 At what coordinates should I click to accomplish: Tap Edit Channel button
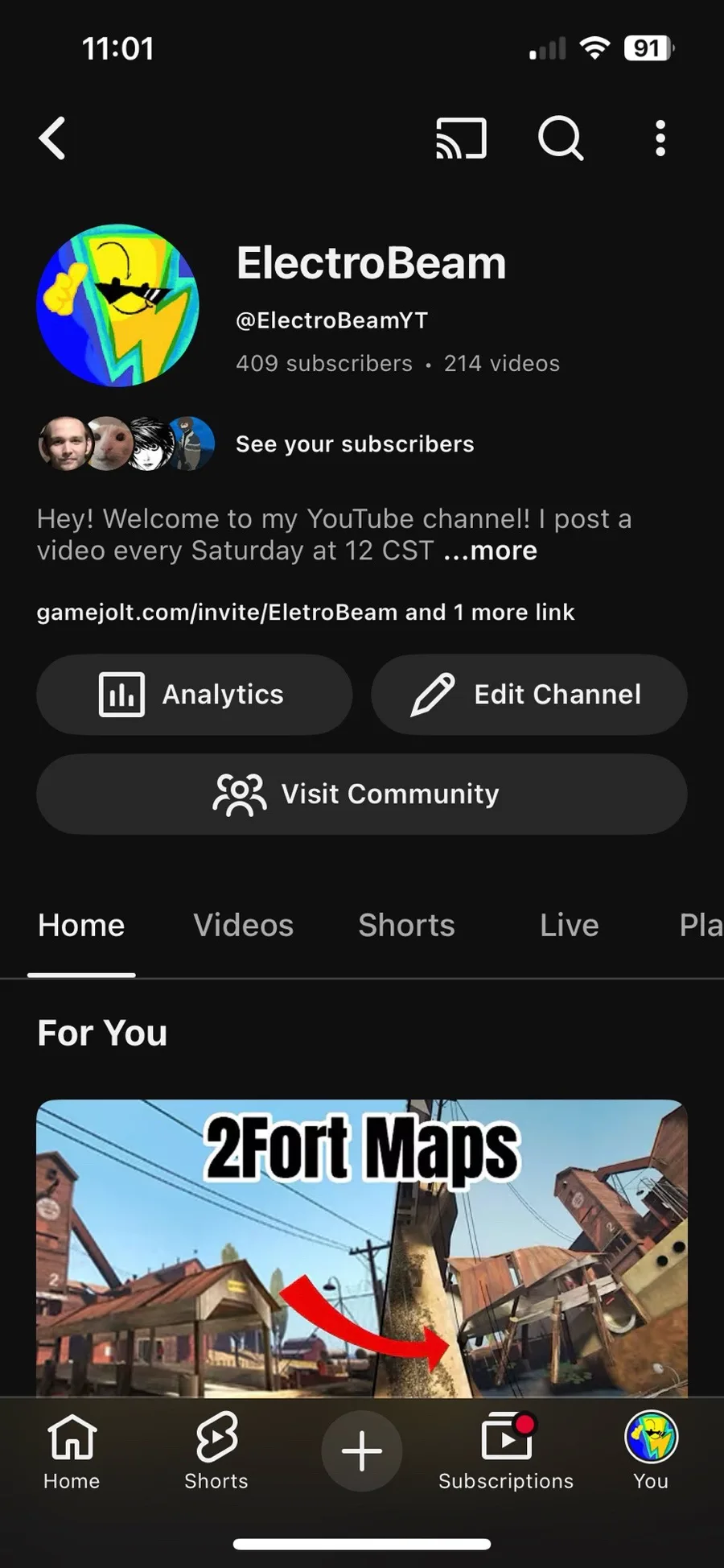[x=529, y=694]
